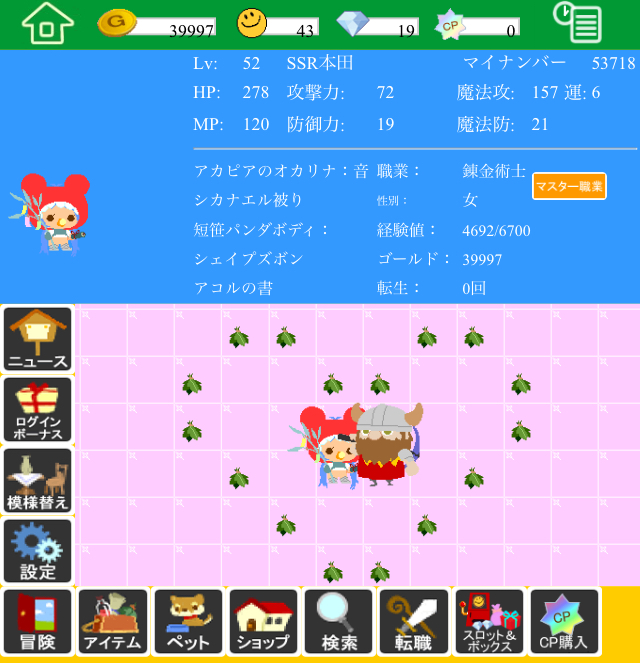640x663 pixels.
Task: Open スロット&ボックス
Action: [x=489, y=622]
